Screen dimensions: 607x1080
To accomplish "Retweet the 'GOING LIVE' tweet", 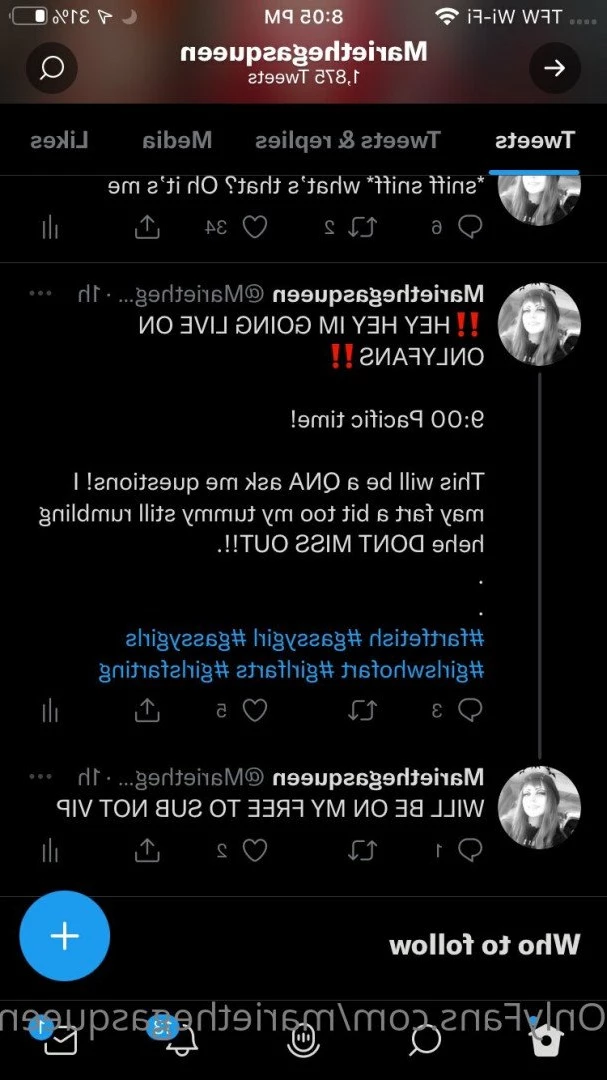I will click(x=364, y=710).
